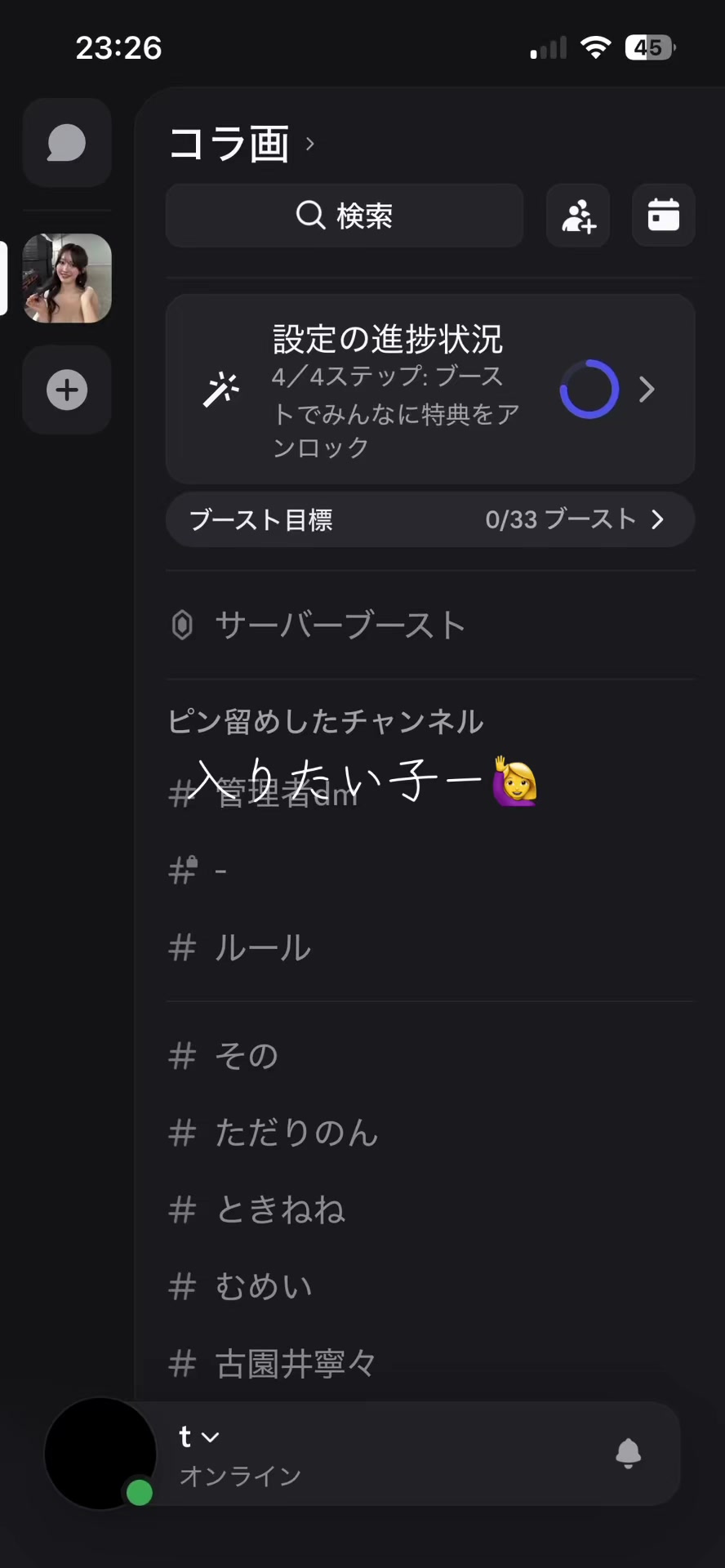Screen dimensions: 725x1568
Task: Tap the 検索 search field
Action: point(345,216)
